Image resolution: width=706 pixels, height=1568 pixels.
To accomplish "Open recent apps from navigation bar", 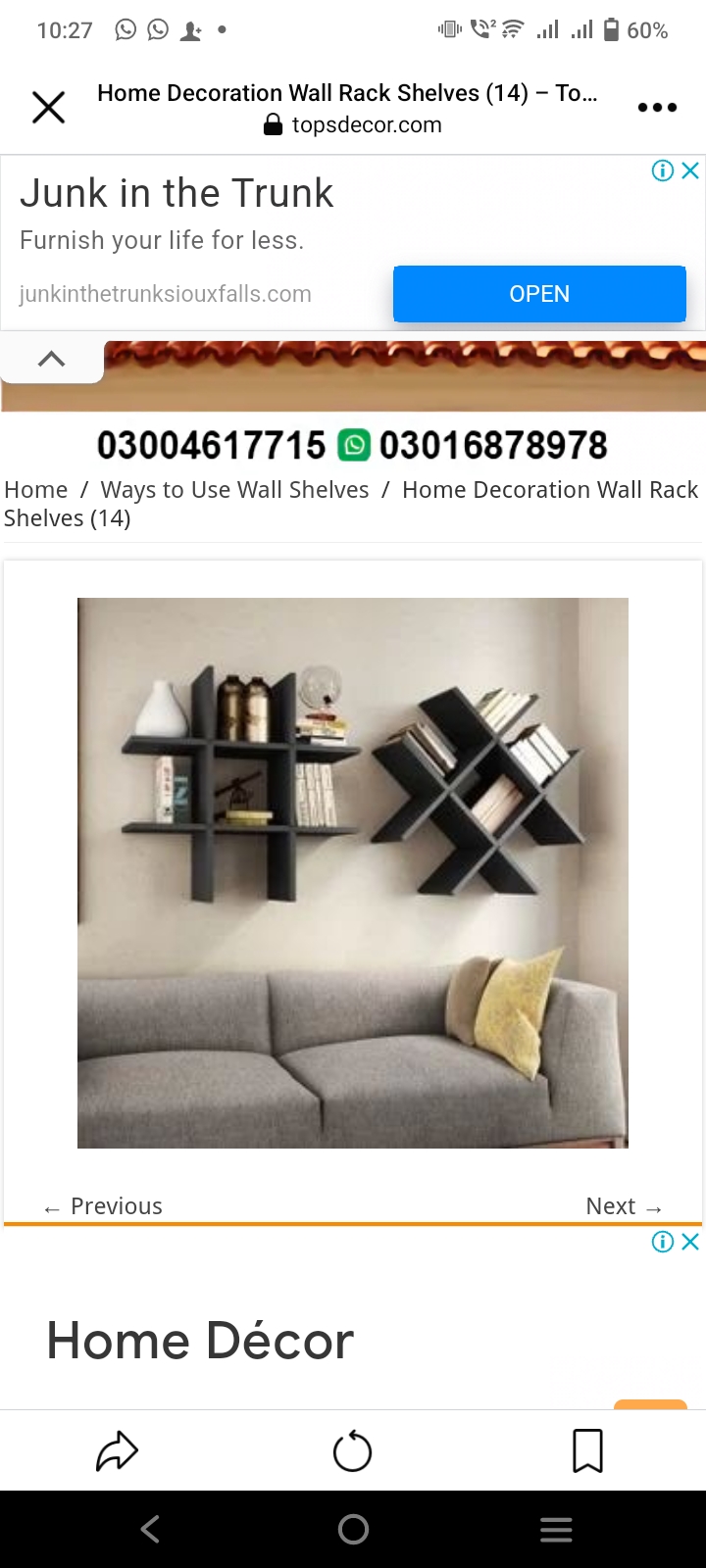I will pyautogui.click(x=556, y=1529).
